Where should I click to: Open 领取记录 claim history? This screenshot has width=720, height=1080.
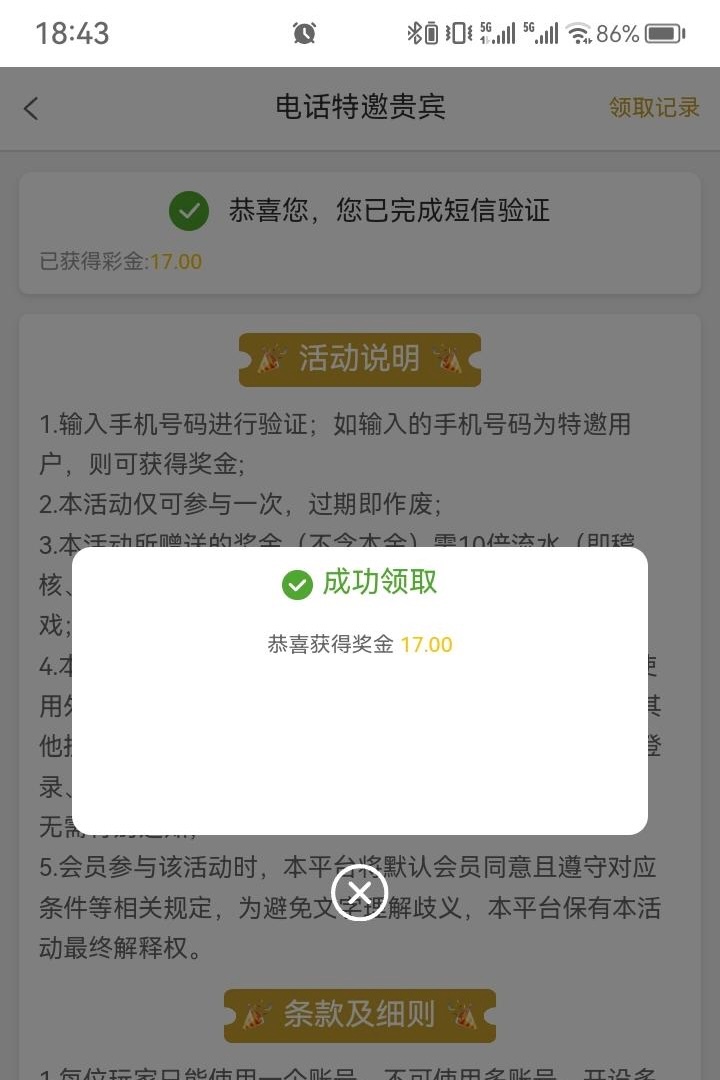tap(654, 108)
